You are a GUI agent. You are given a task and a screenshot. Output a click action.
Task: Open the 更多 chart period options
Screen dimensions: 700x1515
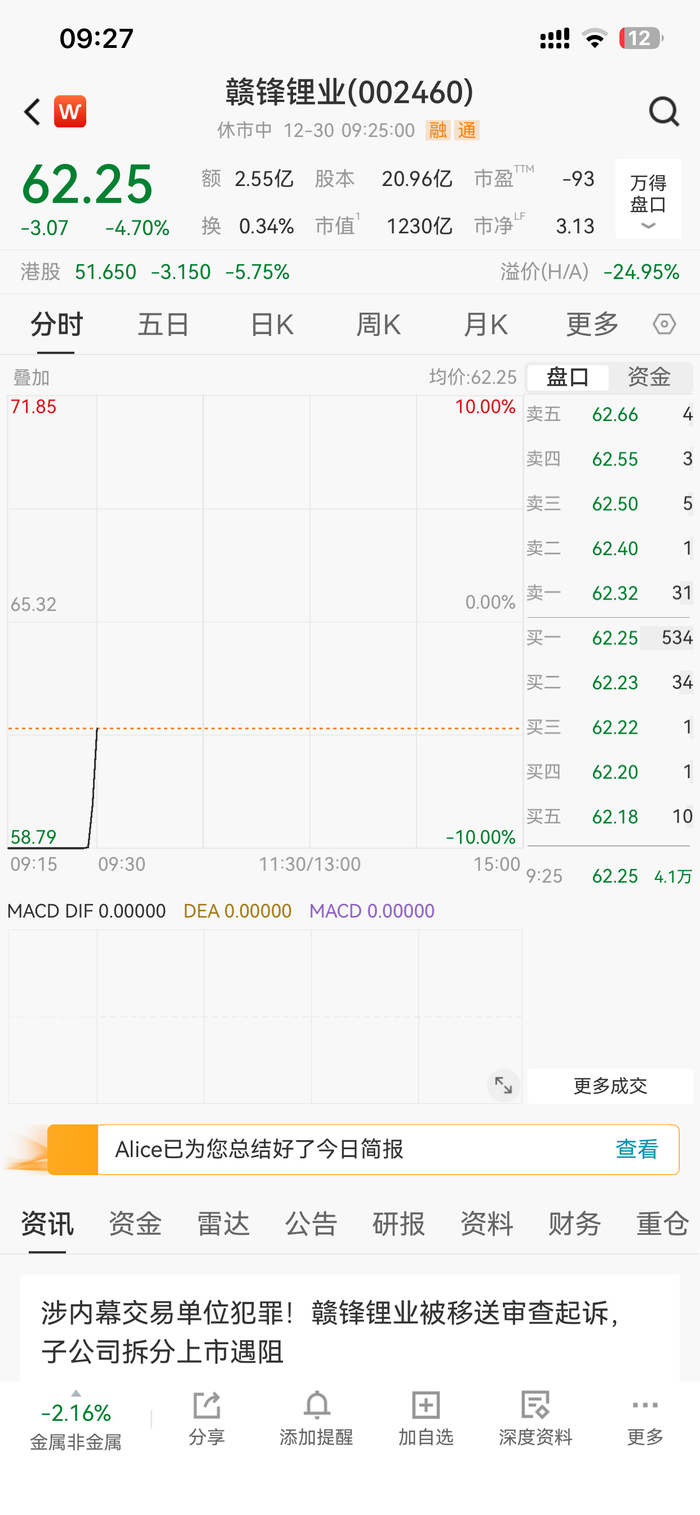coord(592,325)
